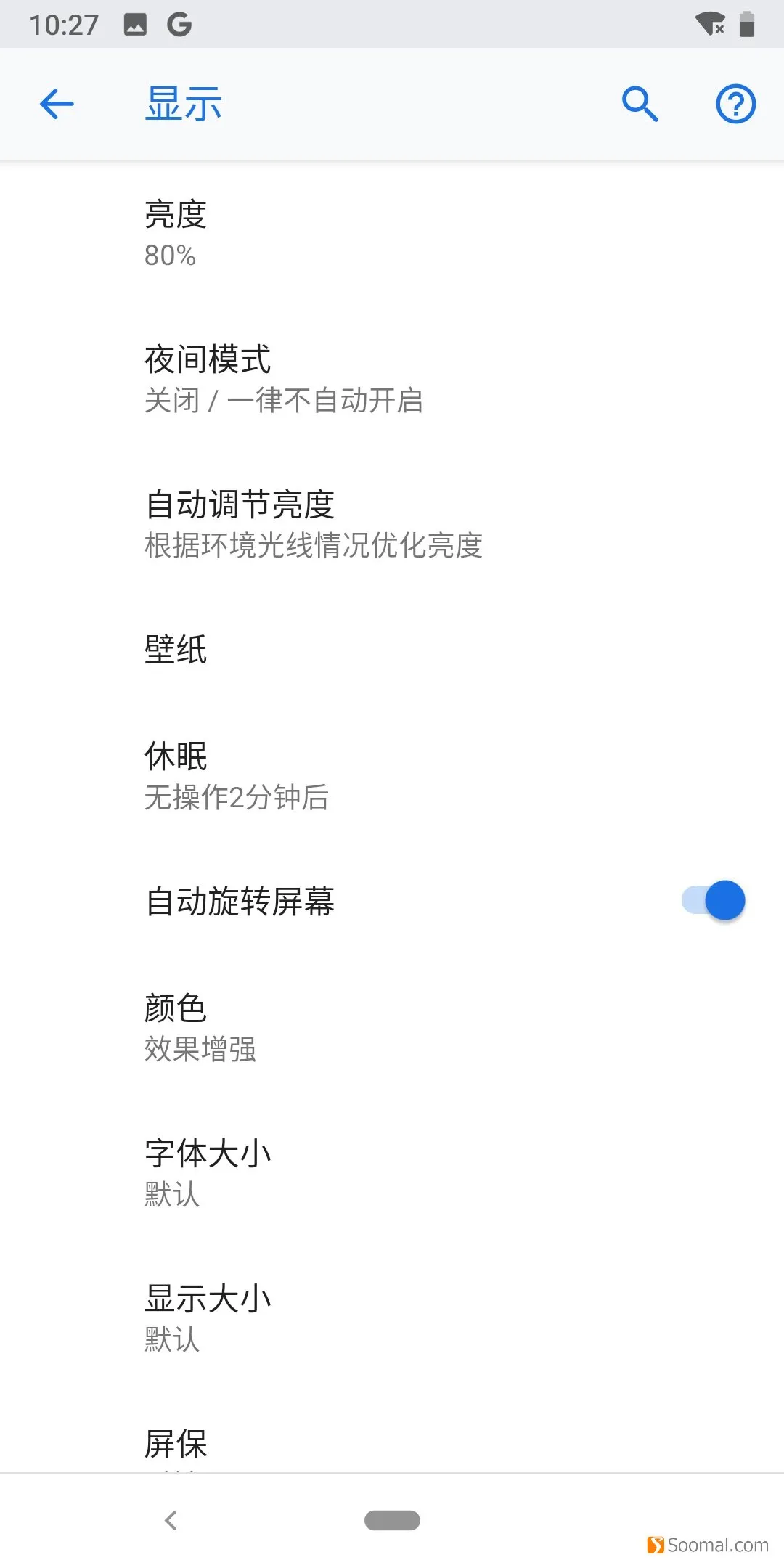The width and height of the screenshot is (784, 1568).
Task: Open the 颜色 color setting
Action: pos(392,1027)
